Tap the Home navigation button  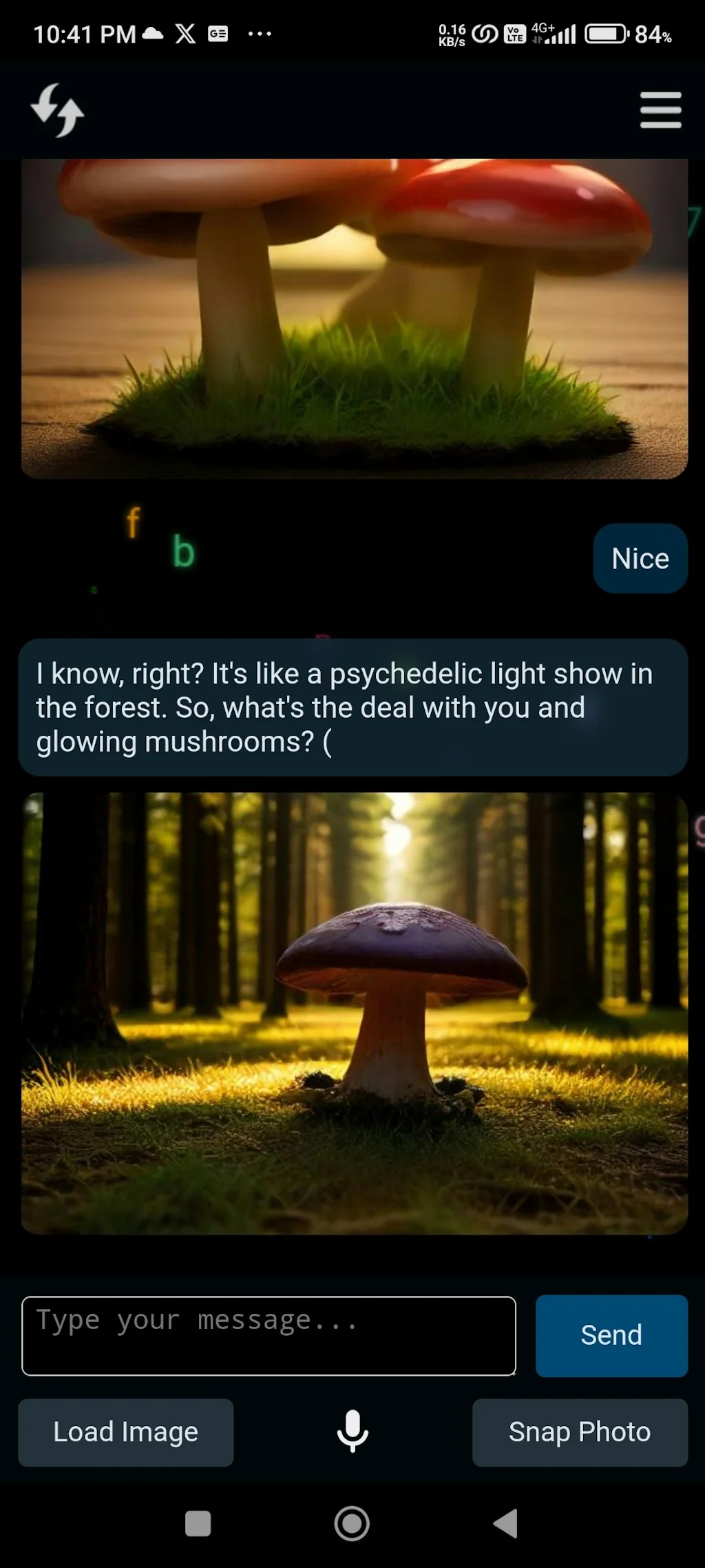click(x=352, y=1524)
